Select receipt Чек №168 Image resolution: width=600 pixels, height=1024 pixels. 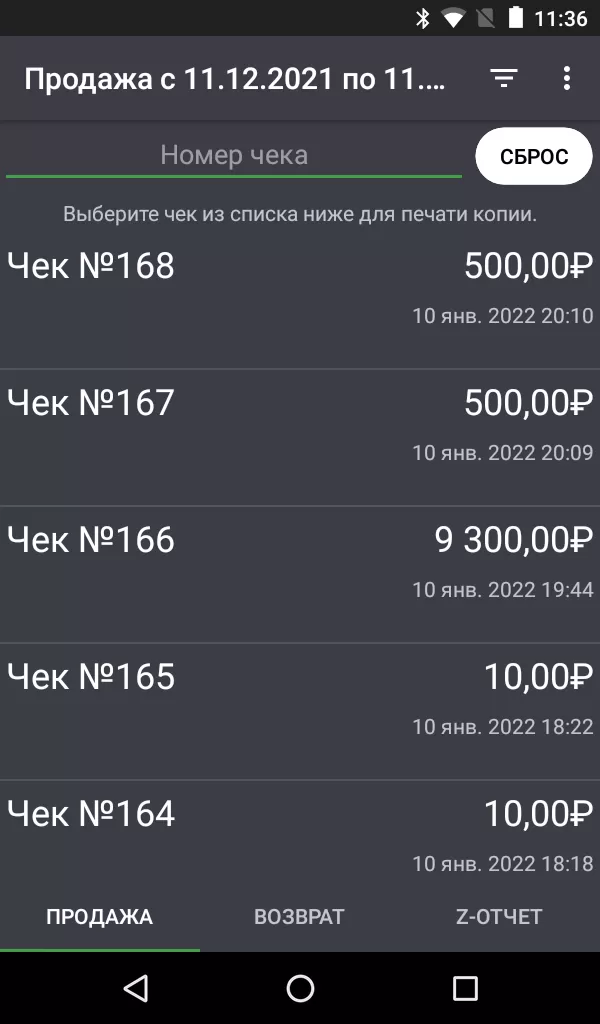pyautogui.click(x=300, y=290)
